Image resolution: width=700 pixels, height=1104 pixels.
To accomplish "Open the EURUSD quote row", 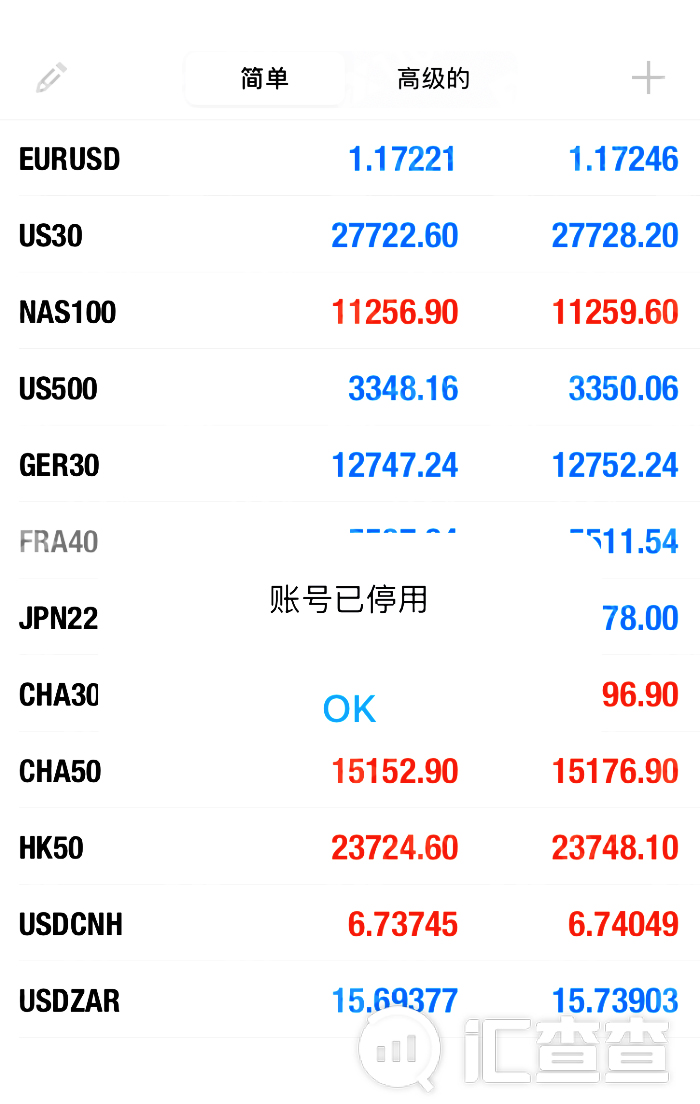I will [x=350, y=158].
